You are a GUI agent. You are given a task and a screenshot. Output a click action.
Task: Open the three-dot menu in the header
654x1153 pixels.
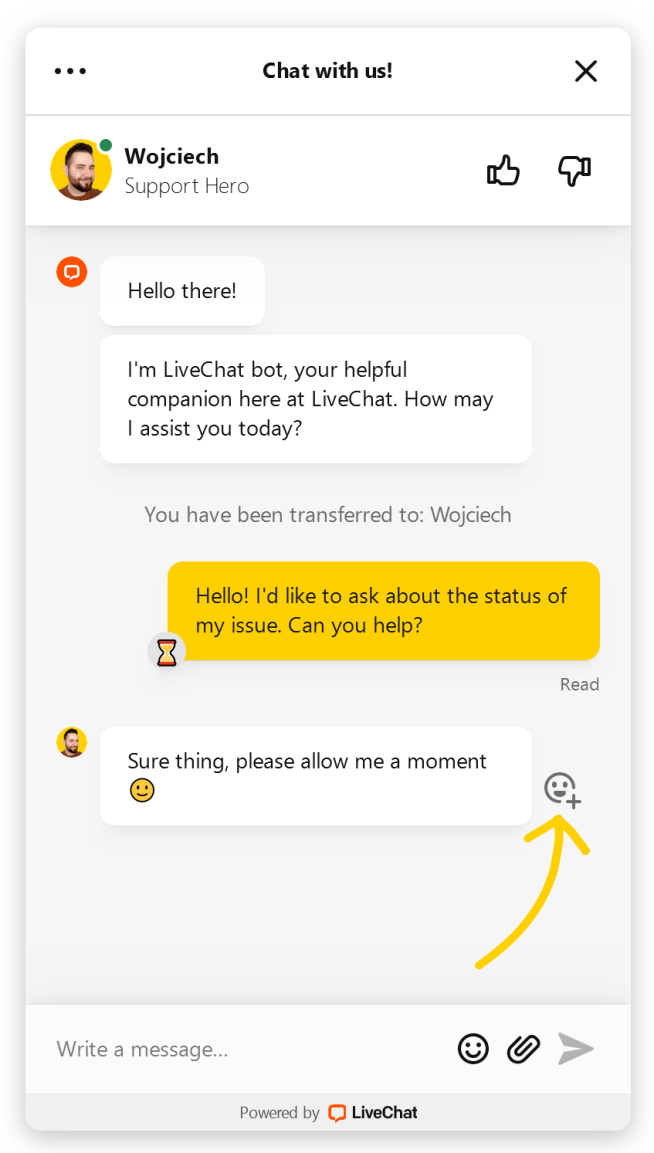pyautogui.click(x=70, y=71)
